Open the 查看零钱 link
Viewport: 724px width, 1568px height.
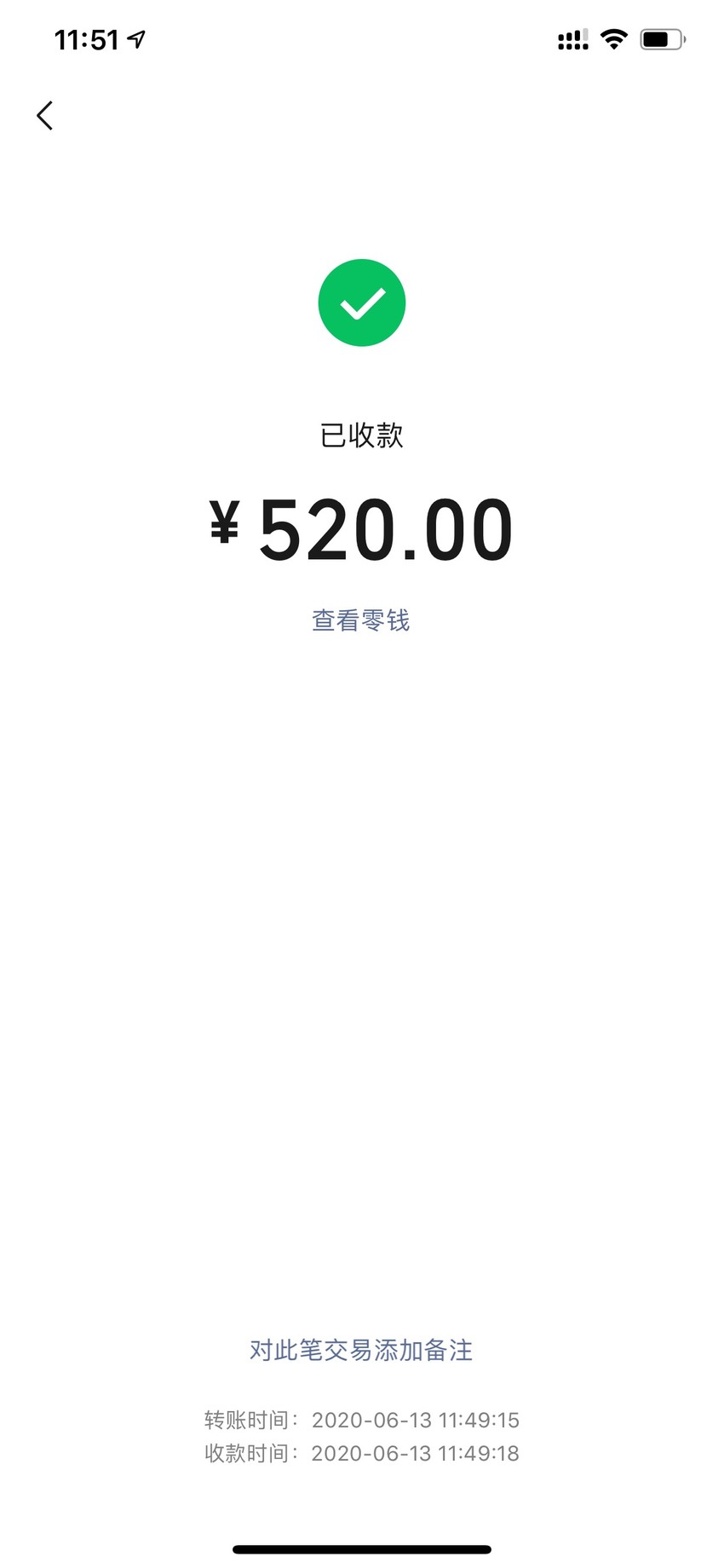click(361, 620)
